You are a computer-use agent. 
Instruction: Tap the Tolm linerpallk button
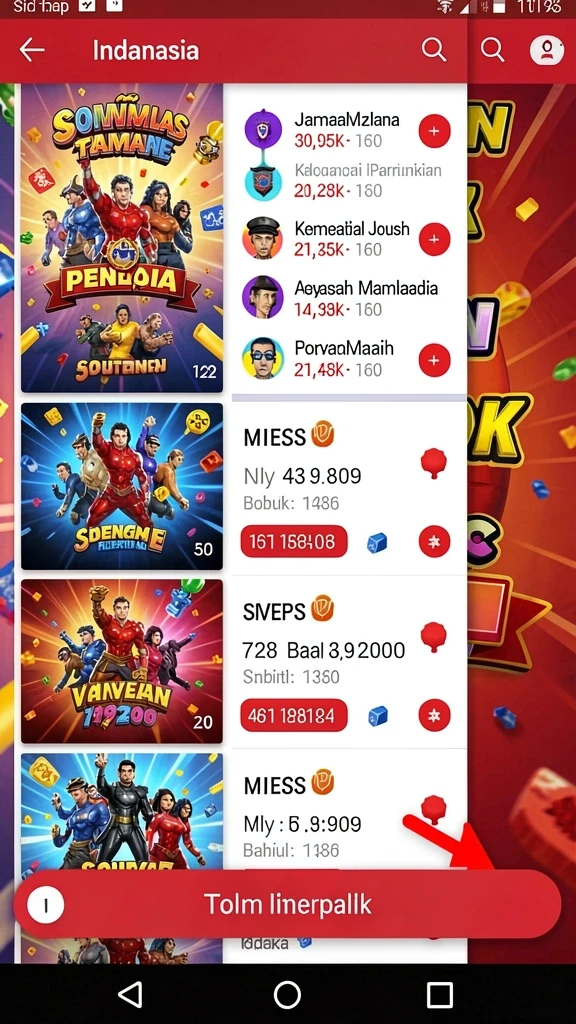click(x=287, y=904)
